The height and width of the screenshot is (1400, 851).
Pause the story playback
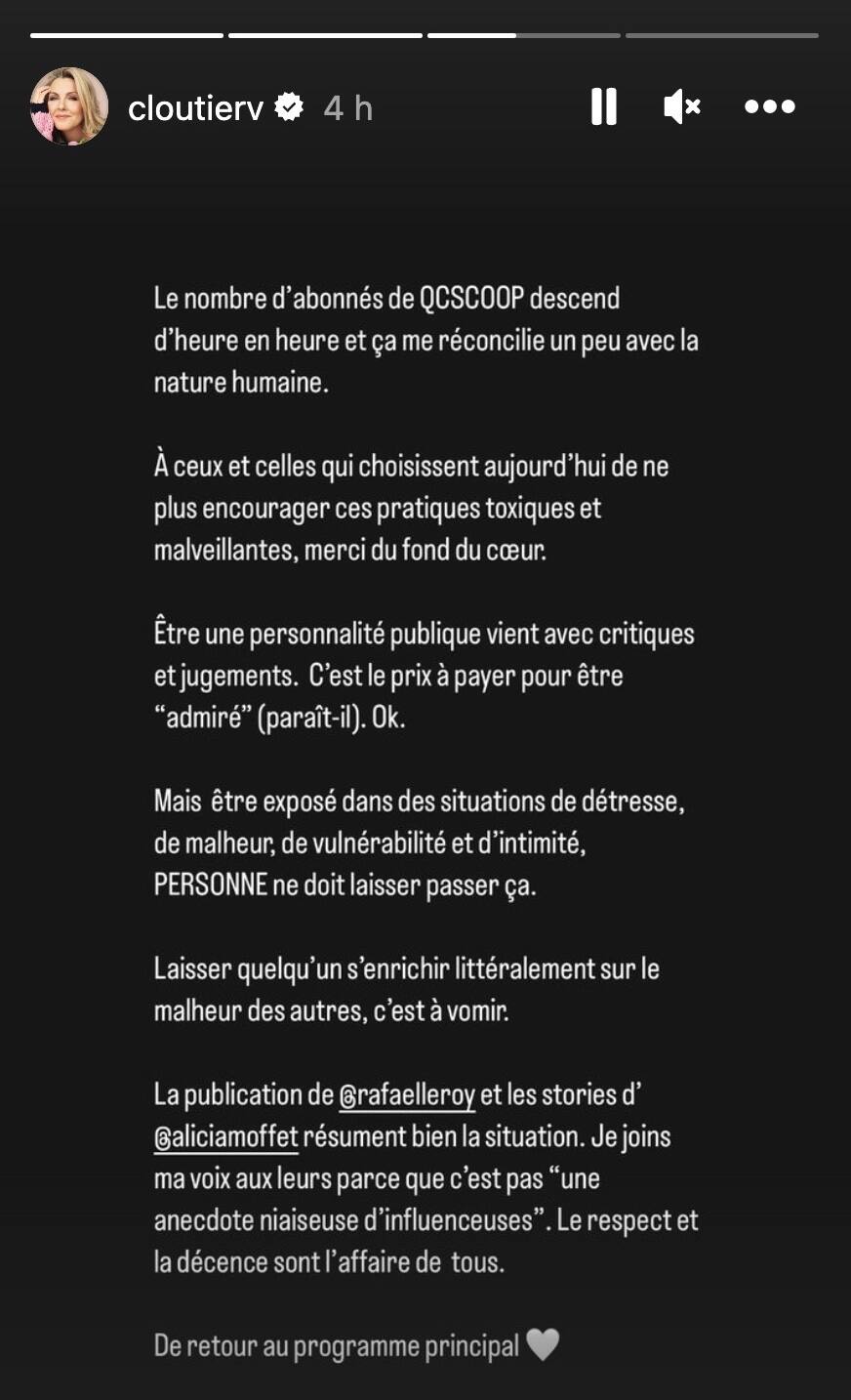coord(603,106)
